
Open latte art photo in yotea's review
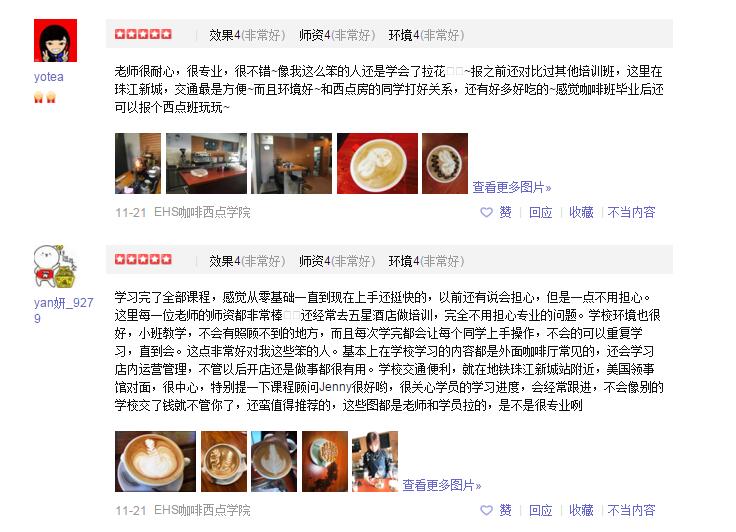[377, 163]
